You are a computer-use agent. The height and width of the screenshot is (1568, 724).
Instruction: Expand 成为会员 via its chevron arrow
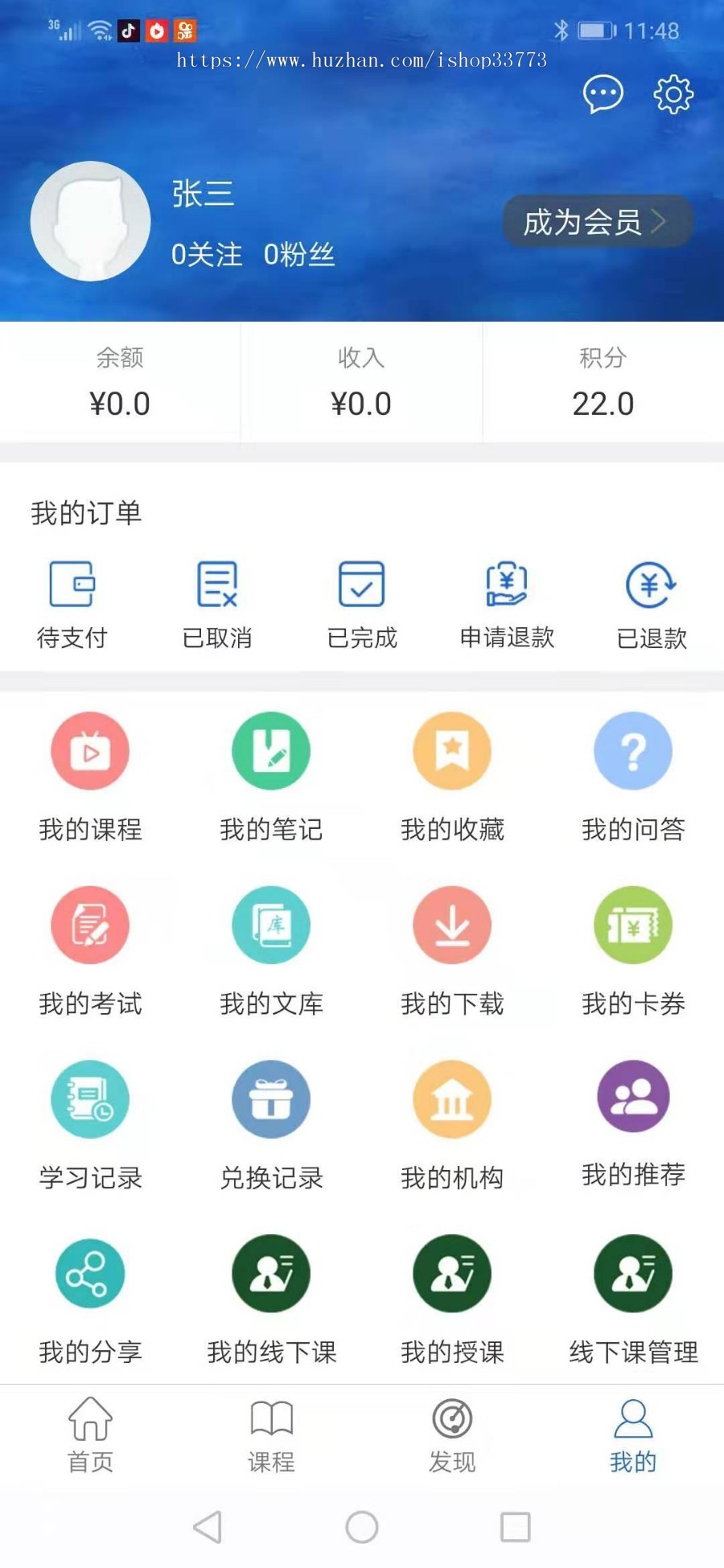tap(660, 223)
